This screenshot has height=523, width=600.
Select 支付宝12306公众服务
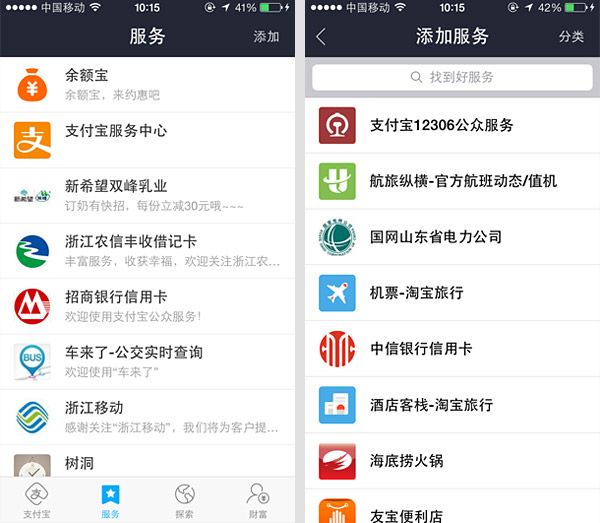pos(452,125)
